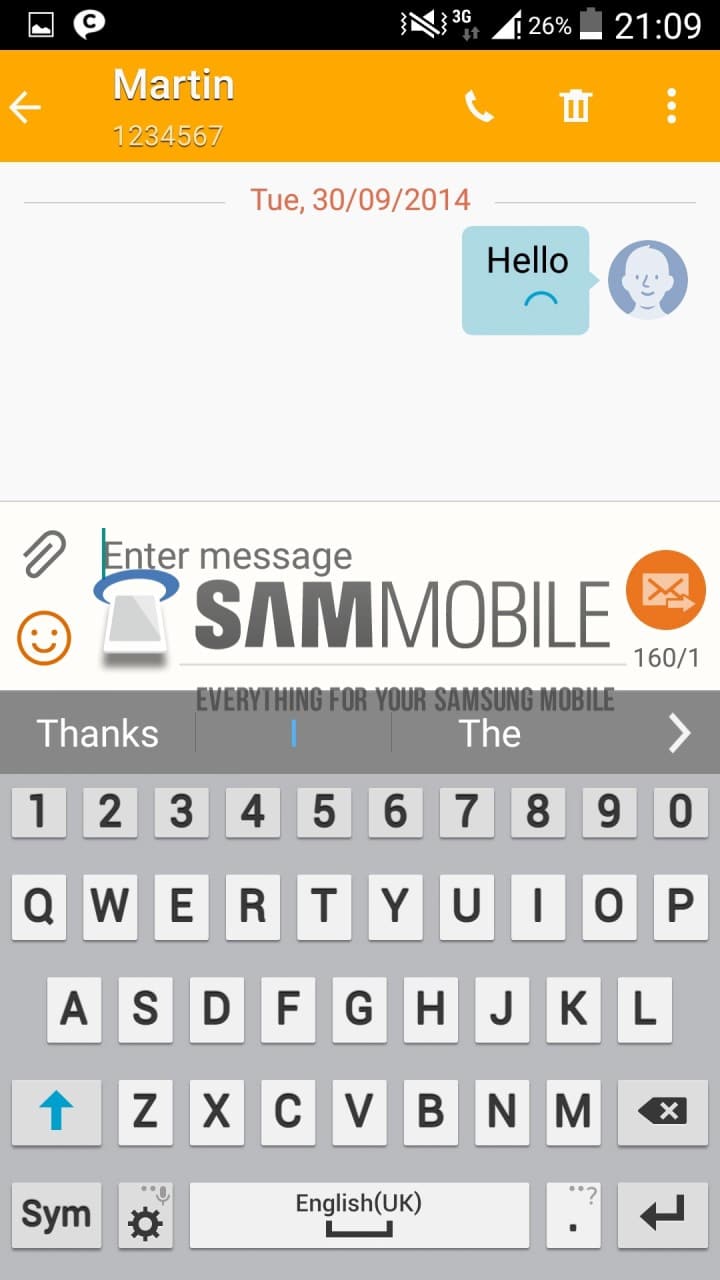Open keyboard settings gear key
Screen dimensions: 720x1280
146,1215
